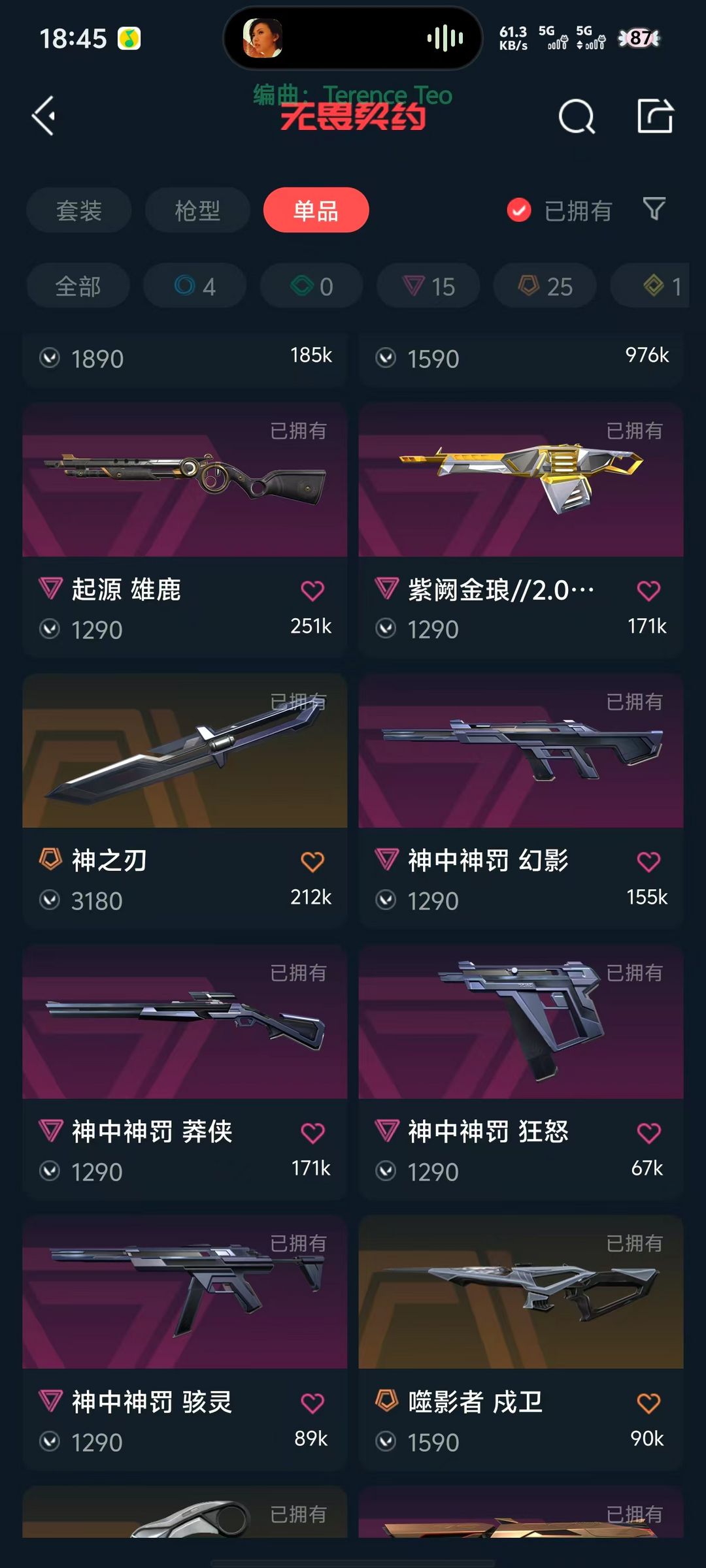Open the 神中神罚 狂怒 skin card
Viewport: 706px width, 1568px height.
click(520, 1022)
